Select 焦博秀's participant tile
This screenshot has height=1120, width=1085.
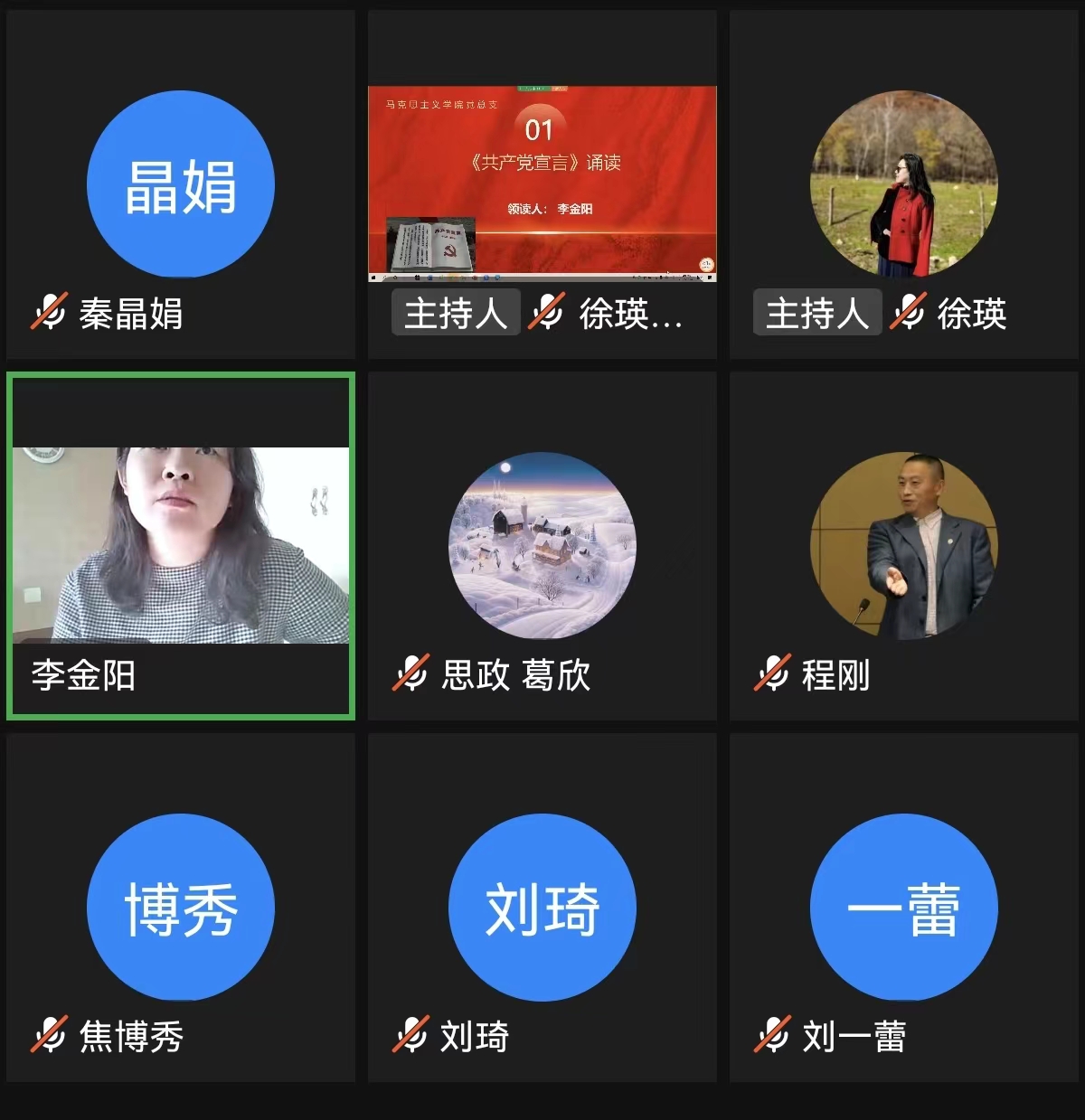pos(181,907)
